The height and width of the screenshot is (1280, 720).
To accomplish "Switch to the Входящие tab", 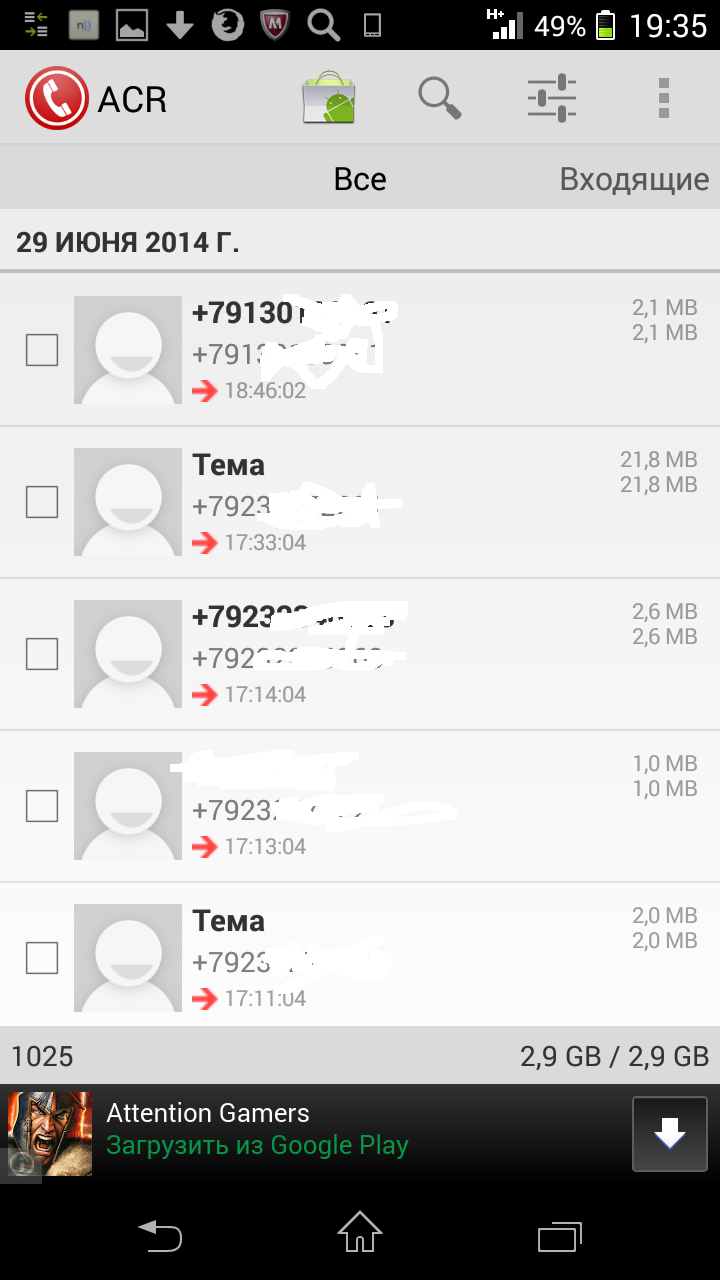I will coord(634,179).
